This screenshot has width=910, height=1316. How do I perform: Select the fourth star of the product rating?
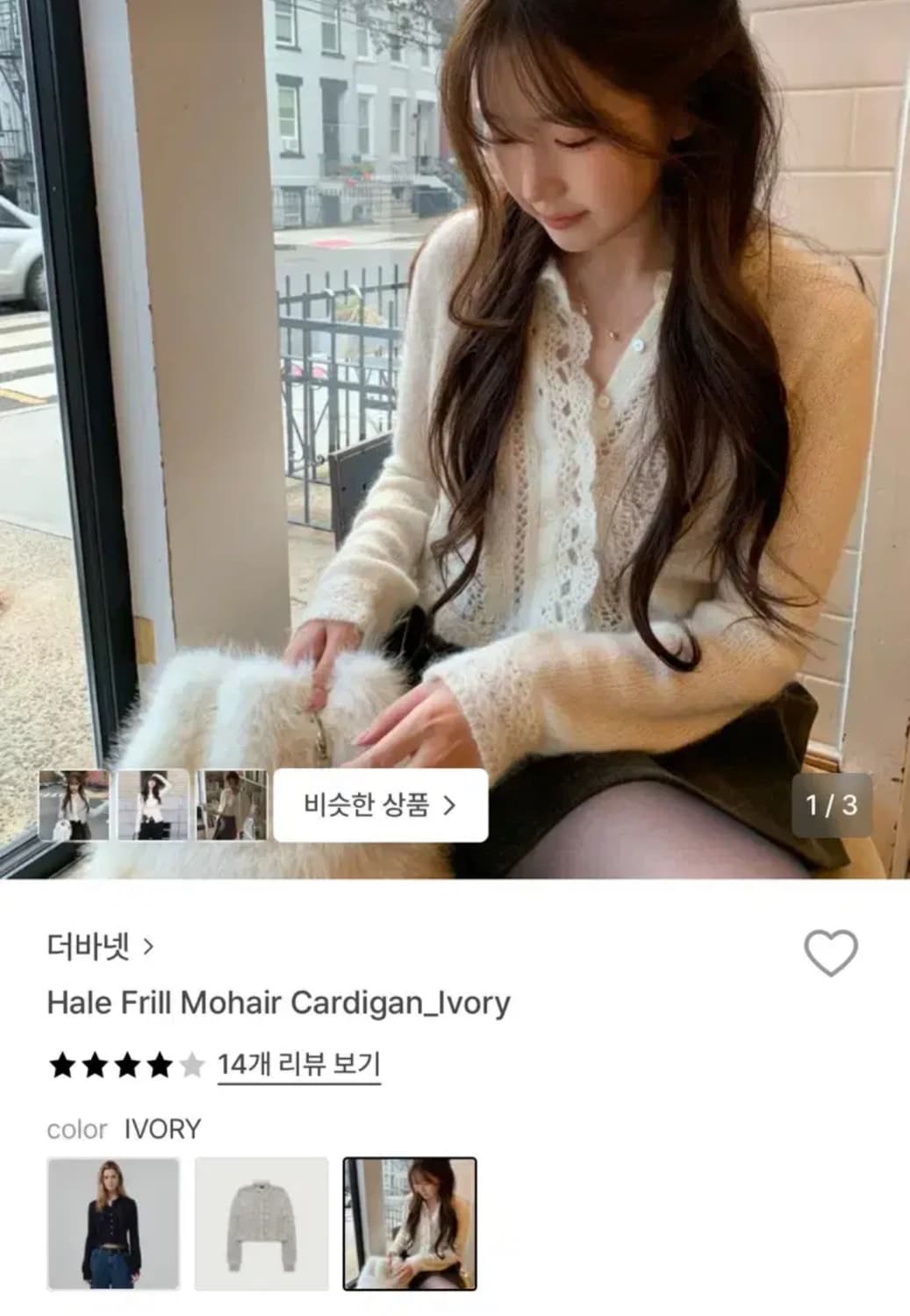[x=158, y=1062]
